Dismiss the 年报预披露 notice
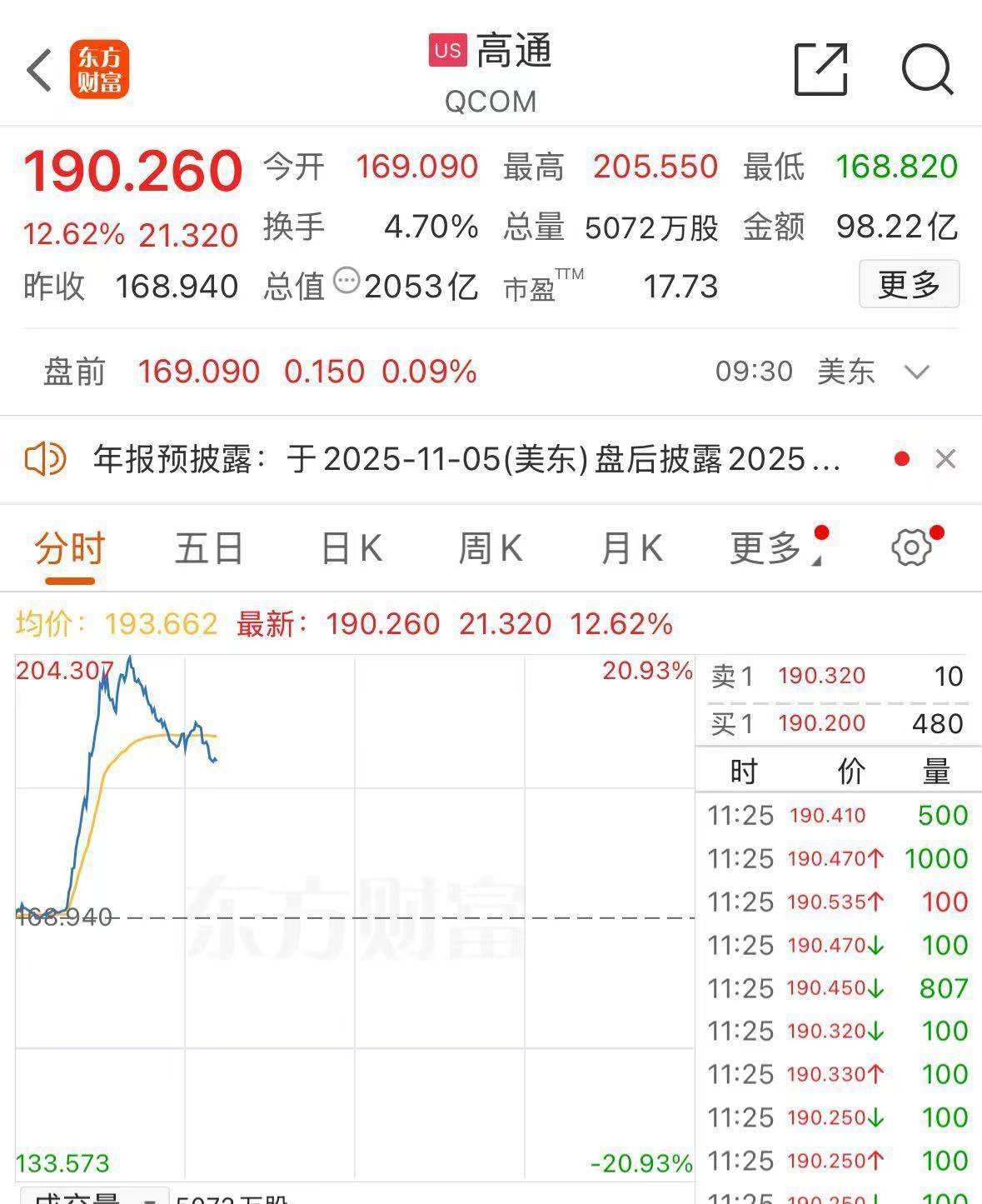Viewport: 982px width, 1204px height. tap(945, 459)
